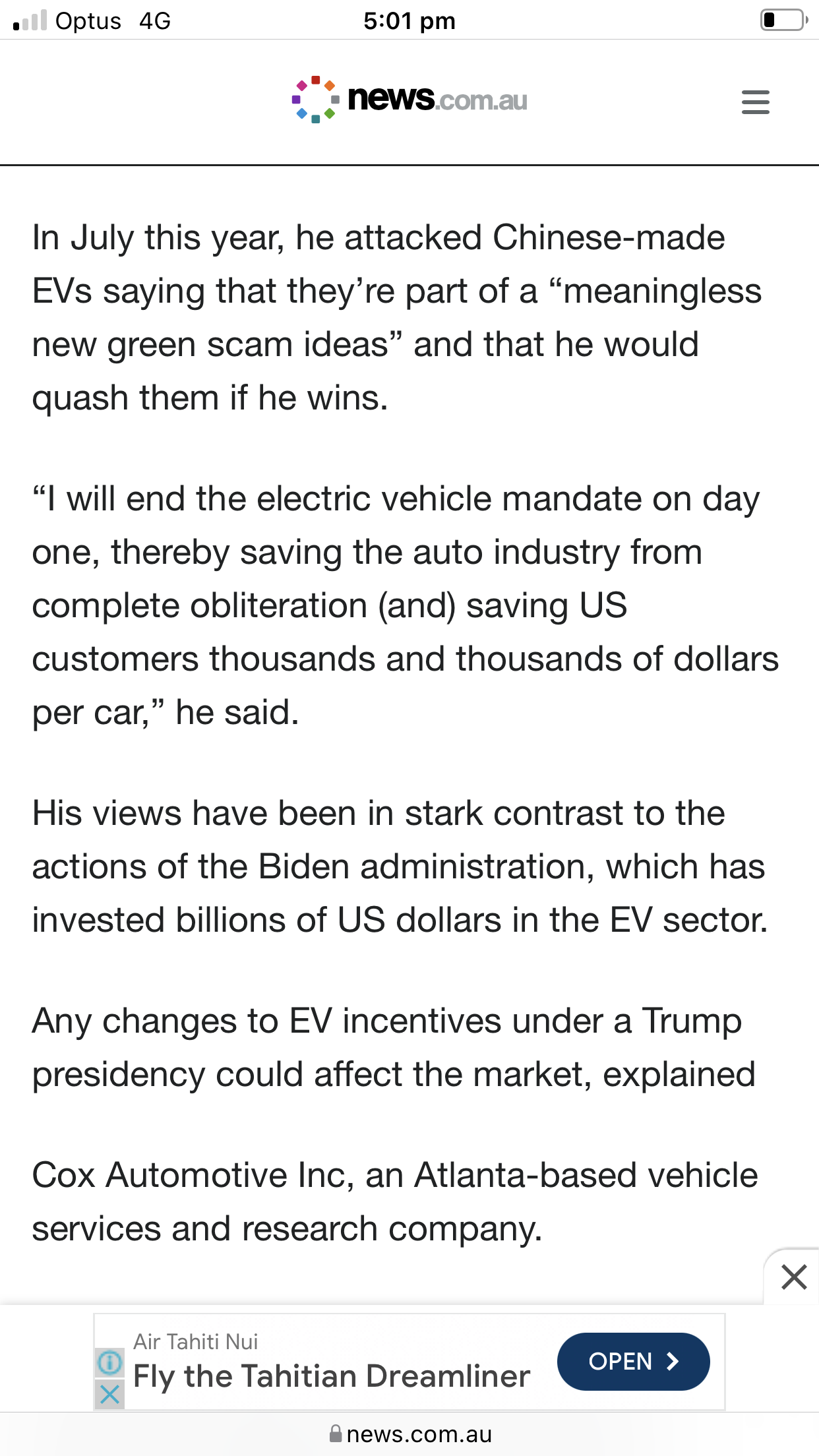819x1456 pixels.
Task: Open the hamburger menu
Action: (x=755, y=102)
